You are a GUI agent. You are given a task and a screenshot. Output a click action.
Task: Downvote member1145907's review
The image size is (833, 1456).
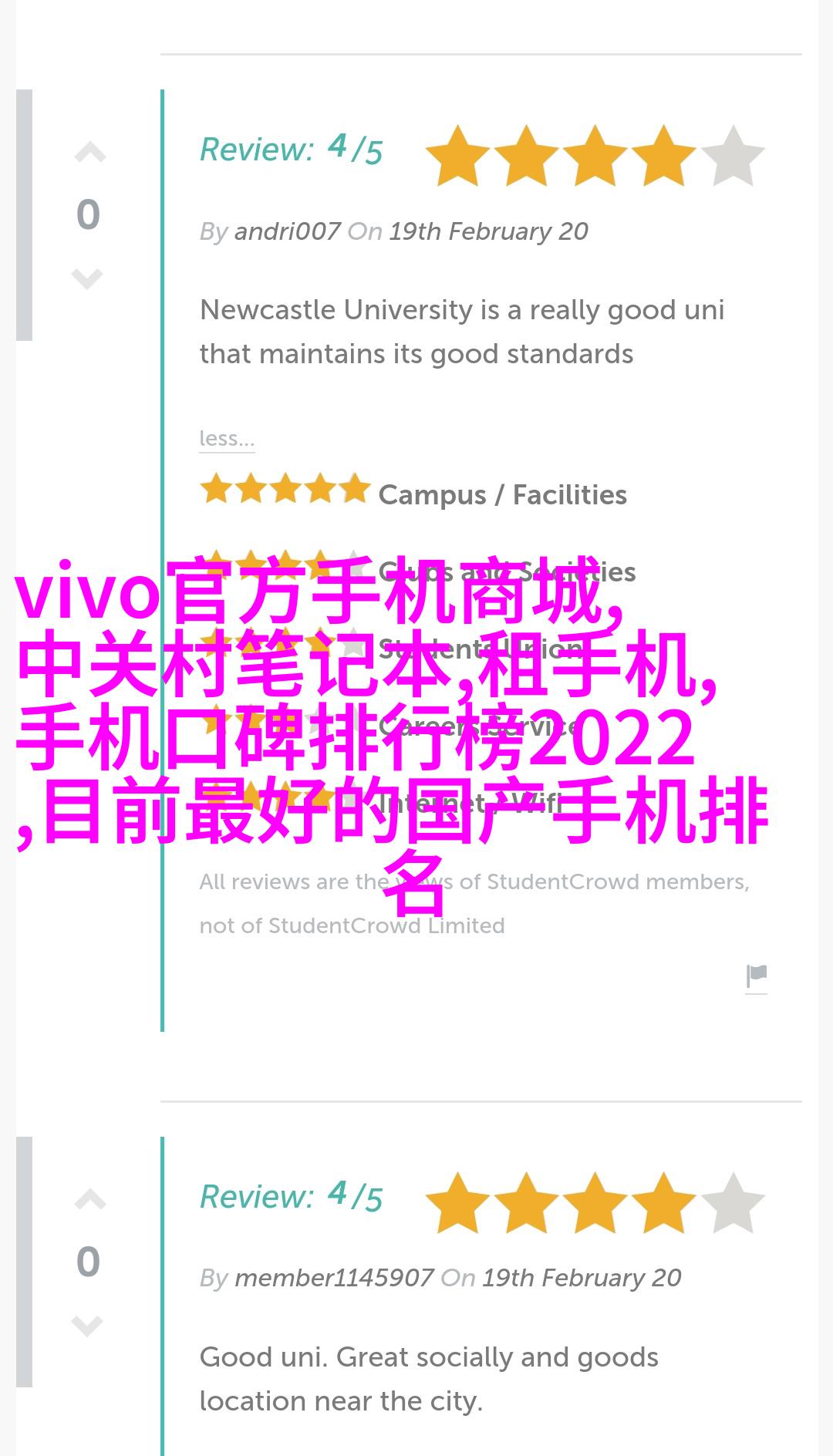(x=87, y=1326)
